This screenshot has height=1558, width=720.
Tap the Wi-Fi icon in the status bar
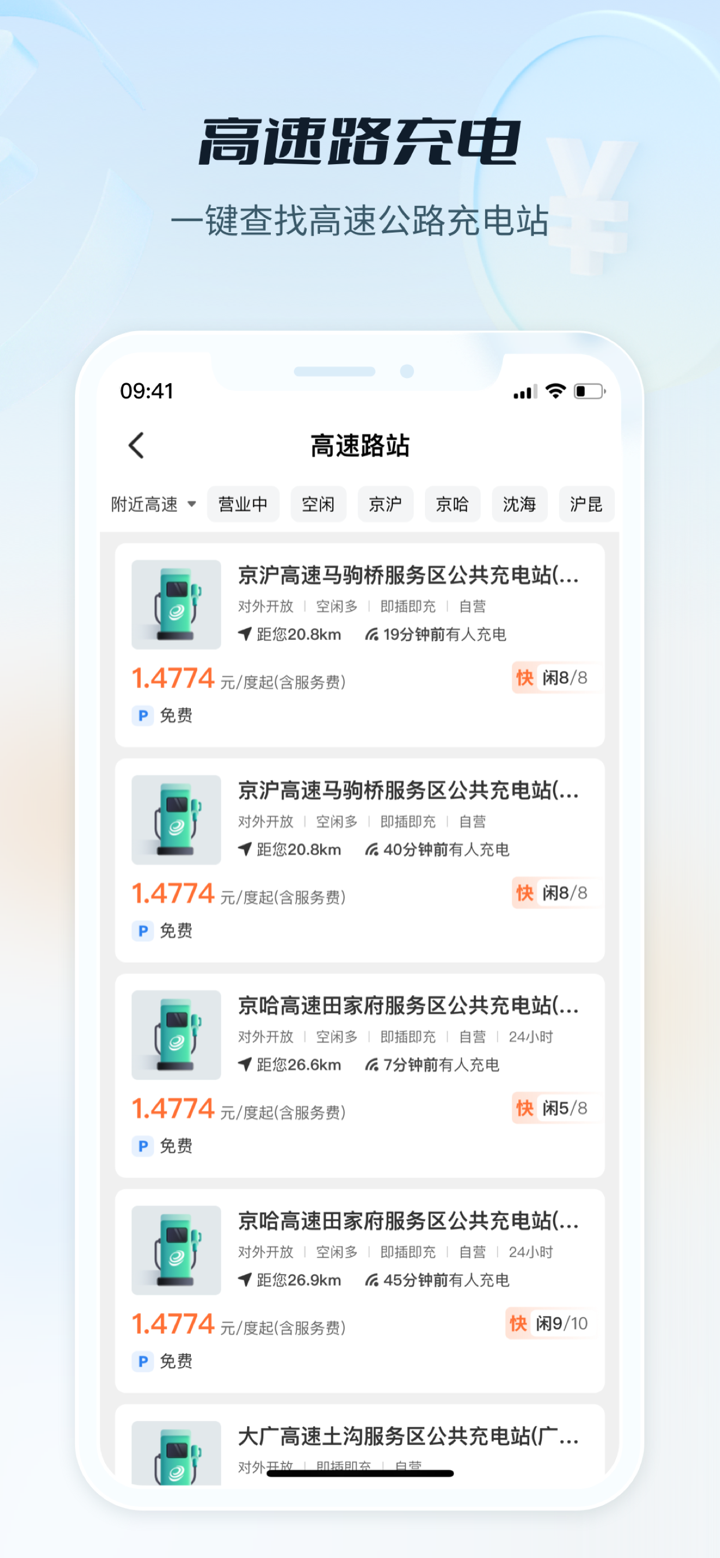point(556,392)
